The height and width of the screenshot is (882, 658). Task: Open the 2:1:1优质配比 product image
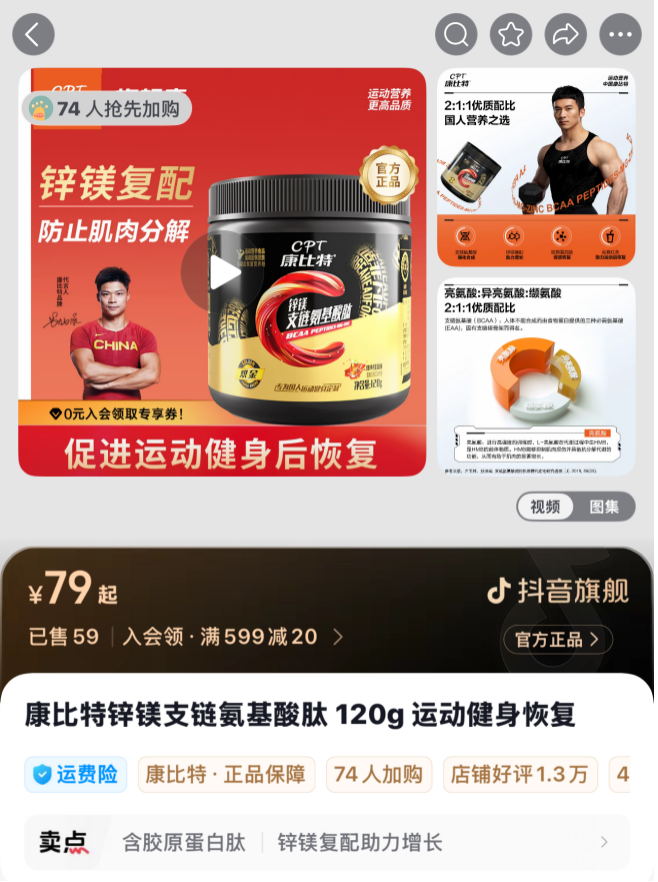point(535,167)
